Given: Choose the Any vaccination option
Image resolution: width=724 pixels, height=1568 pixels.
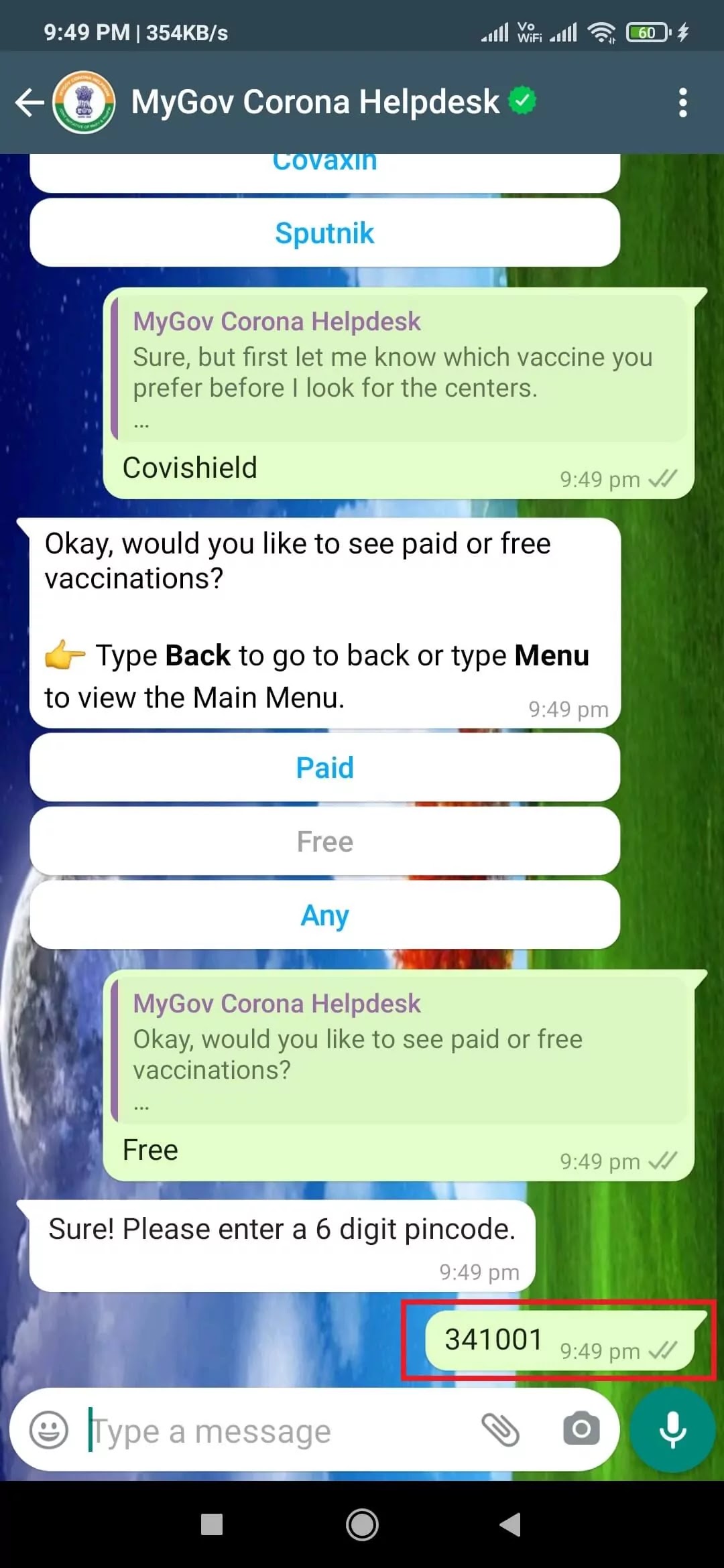Looking at the screenshot, I should [324, 915].
